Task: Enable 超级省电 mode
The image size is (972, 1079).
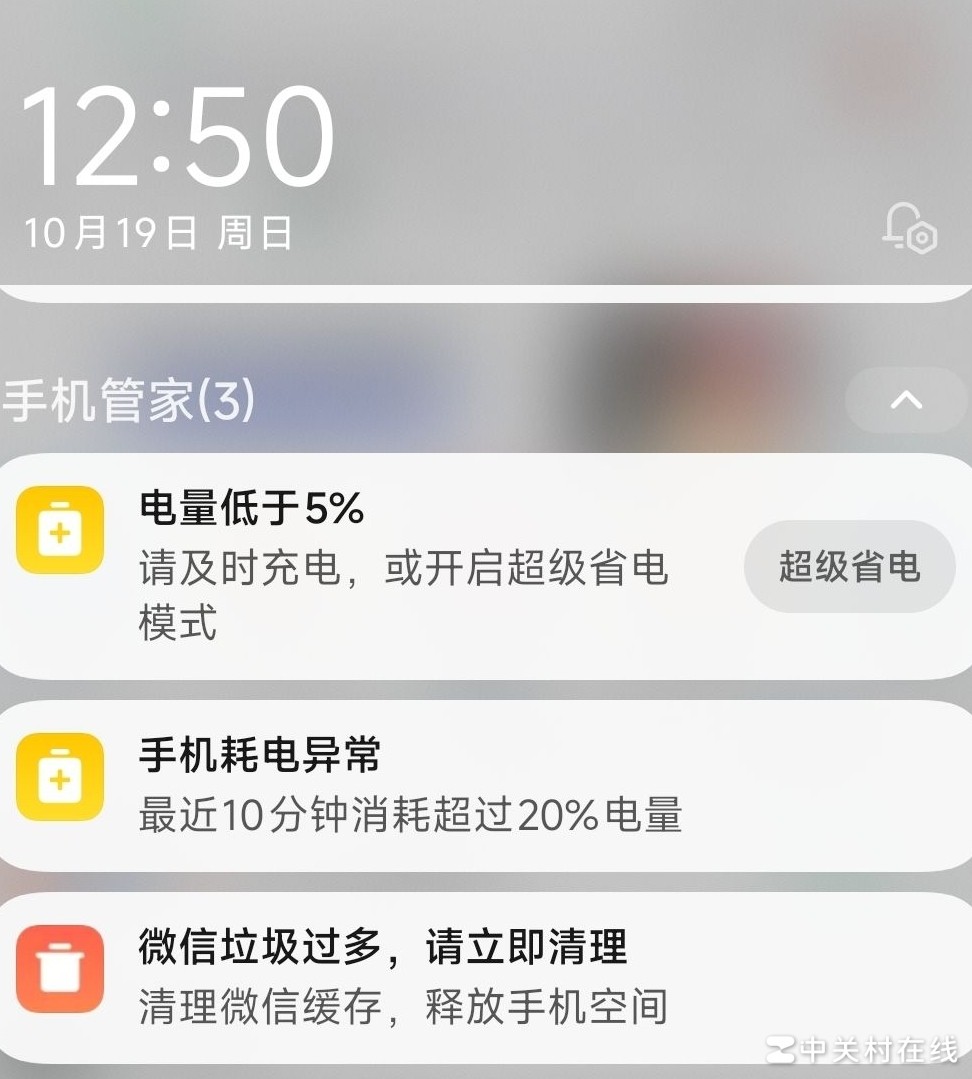Action: (849, 567)
